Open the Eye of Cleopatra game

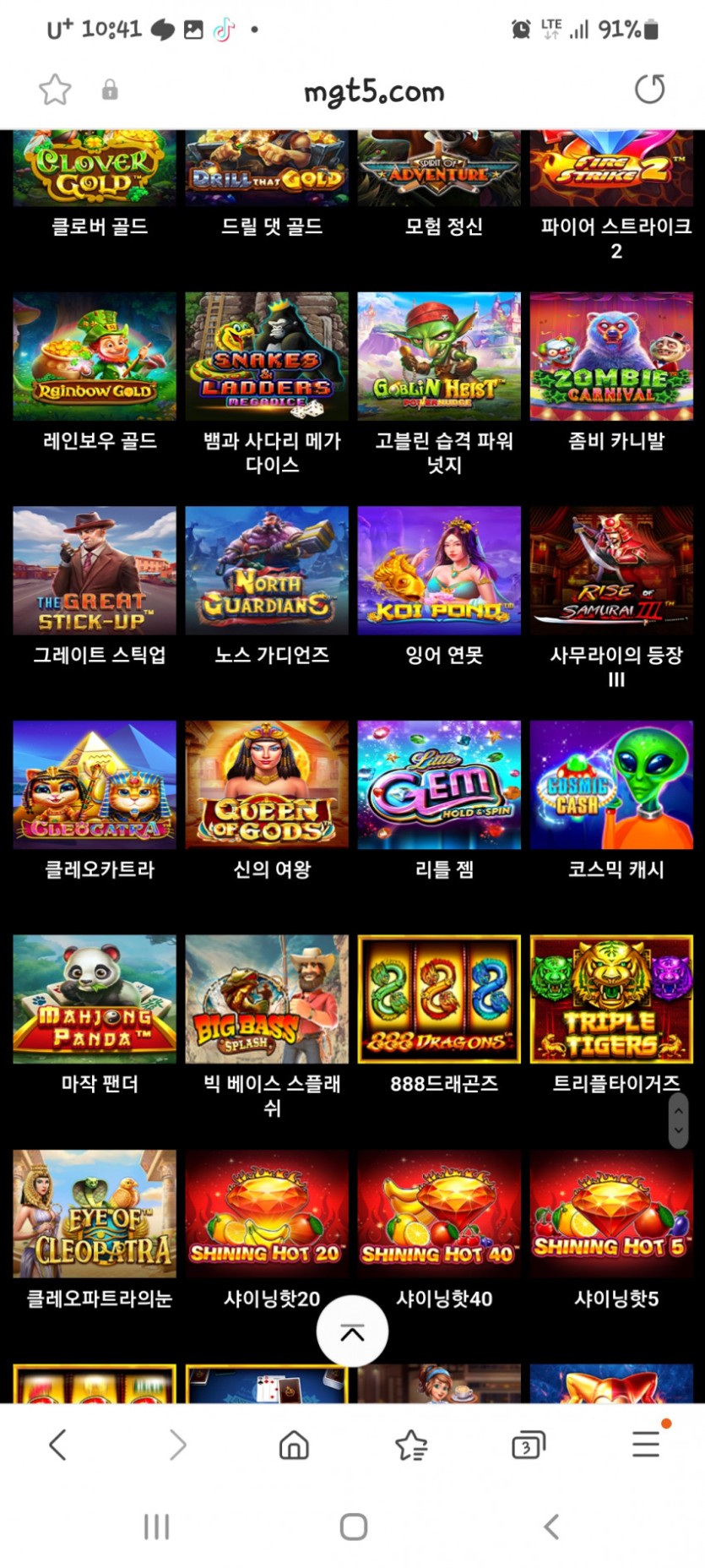(x=95, y=1213)
